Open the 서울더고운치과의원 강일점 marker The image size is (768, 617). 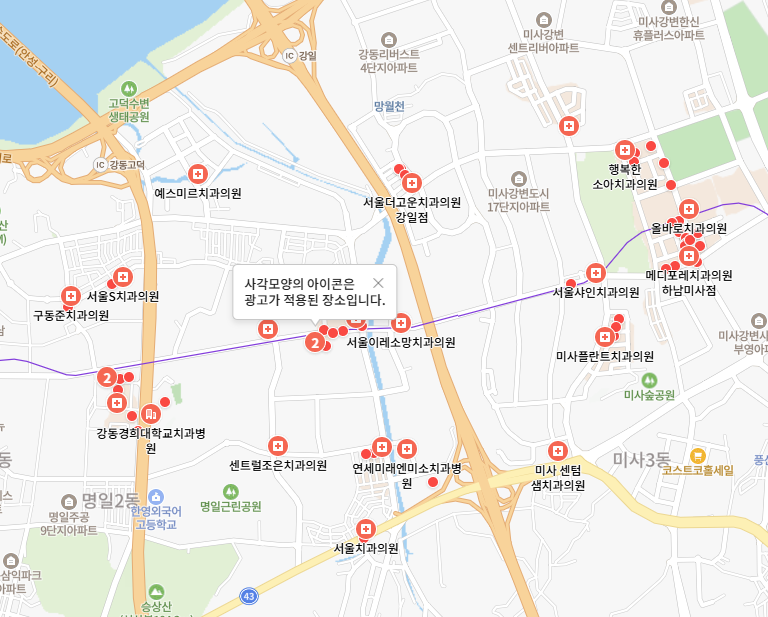pos(411,183)
